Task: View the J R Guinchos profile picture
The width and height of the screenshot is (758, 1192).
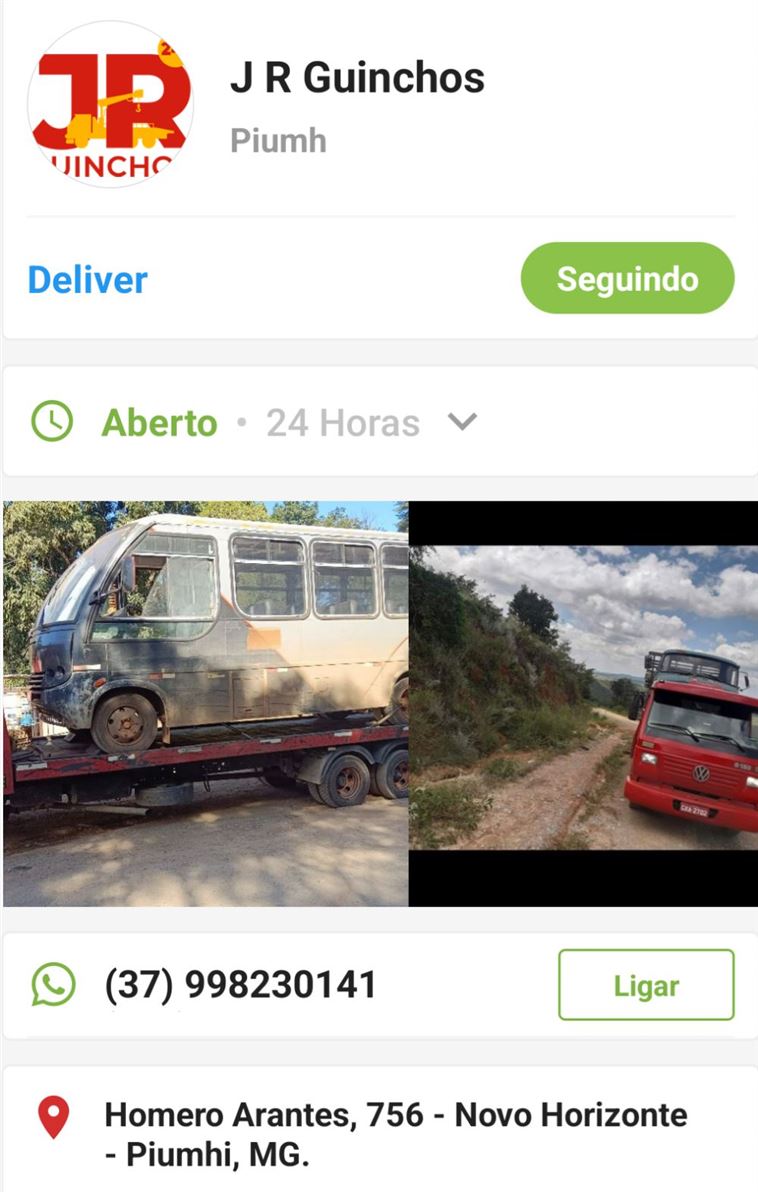Action: (x=110, y=105)
